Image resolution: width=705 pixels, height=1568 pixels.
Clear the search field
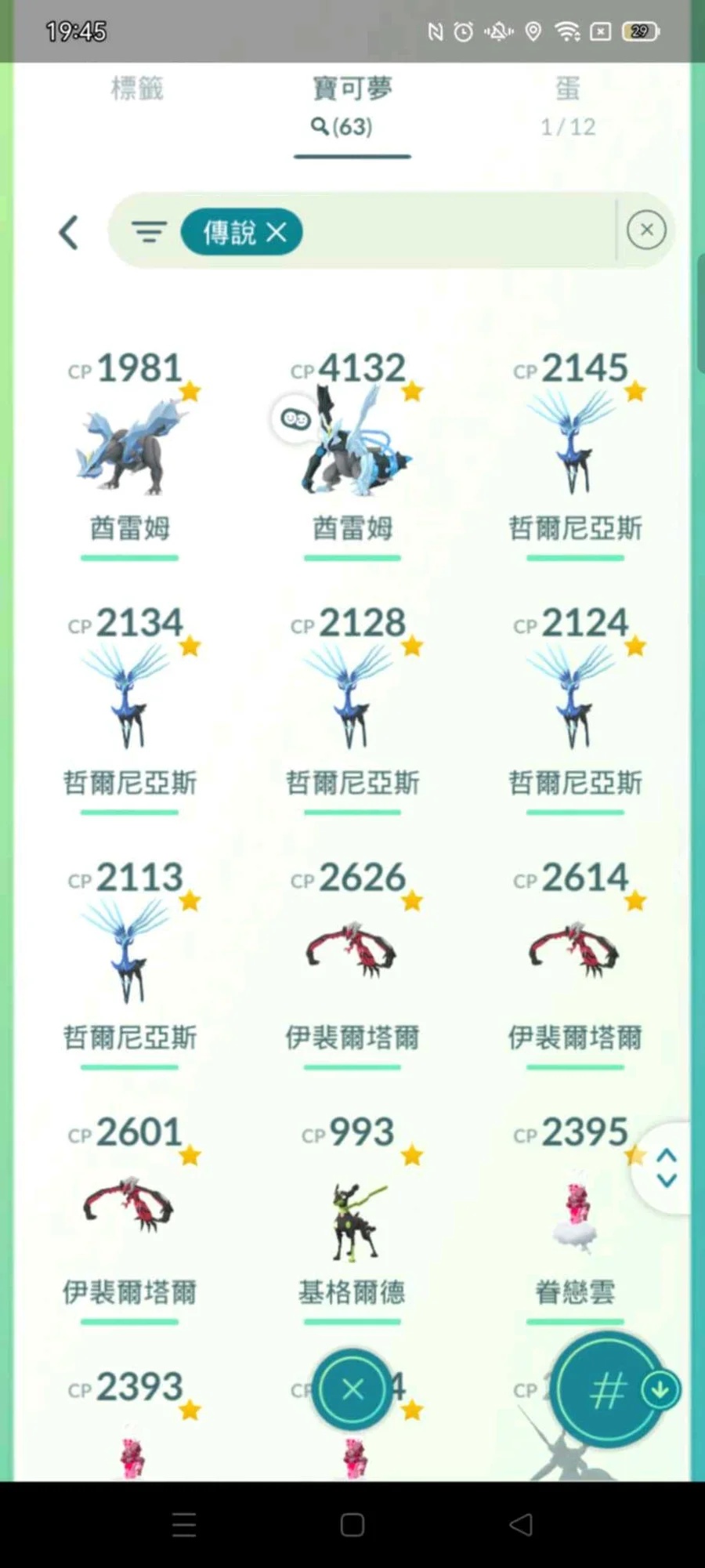(646, 230)
